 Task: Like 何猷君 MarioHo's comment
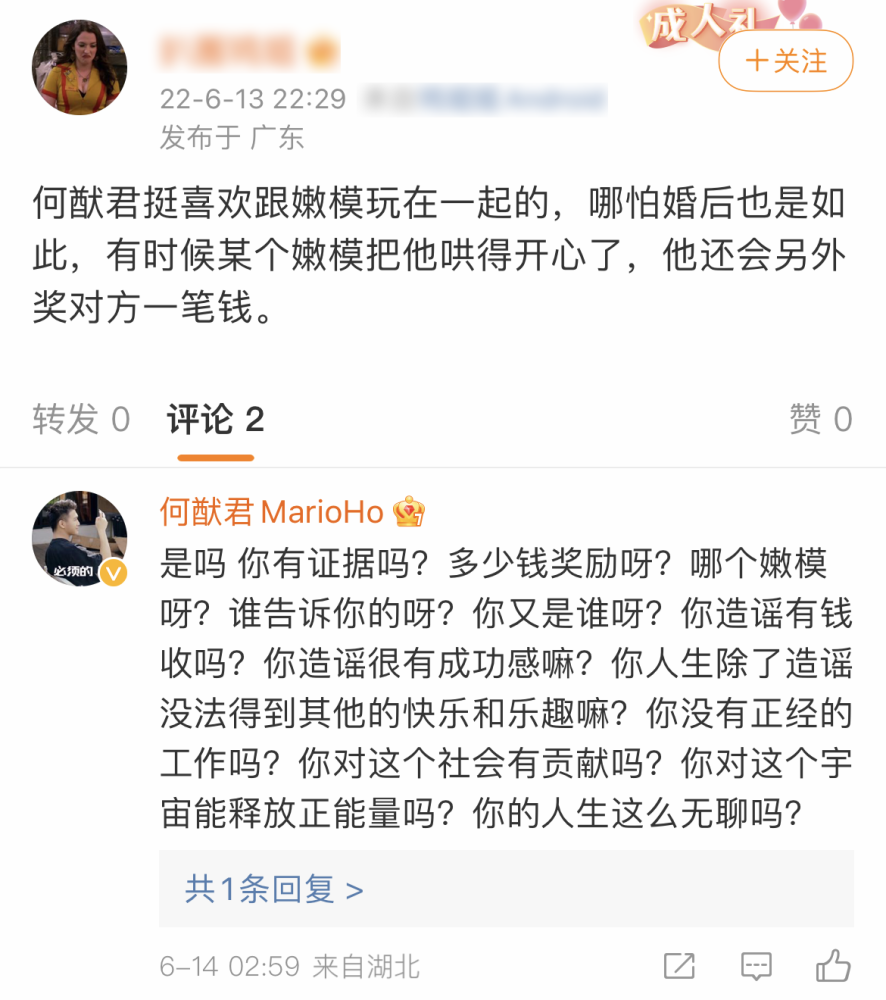tap(833, 966)
